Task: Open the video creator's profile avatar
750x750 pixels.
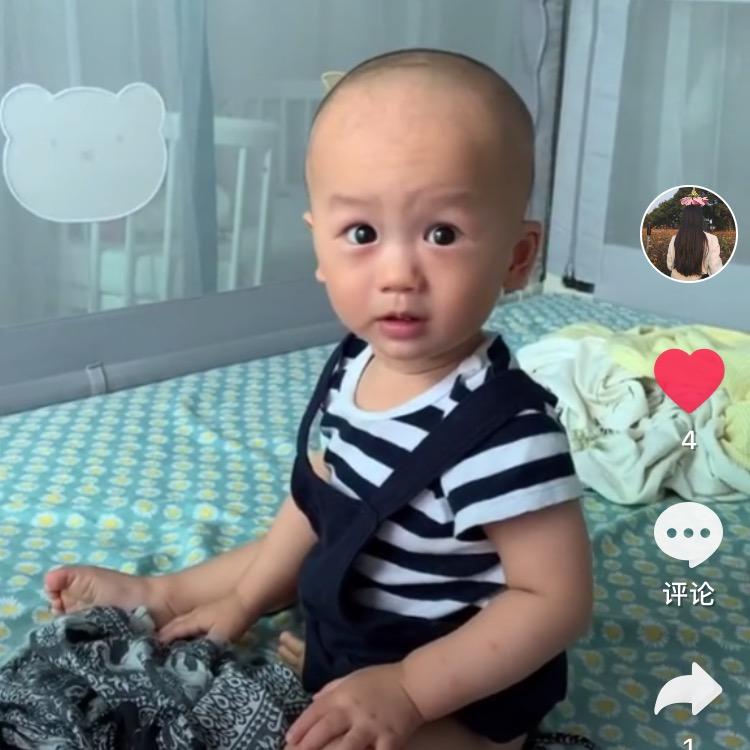Action: coord(688,234)
